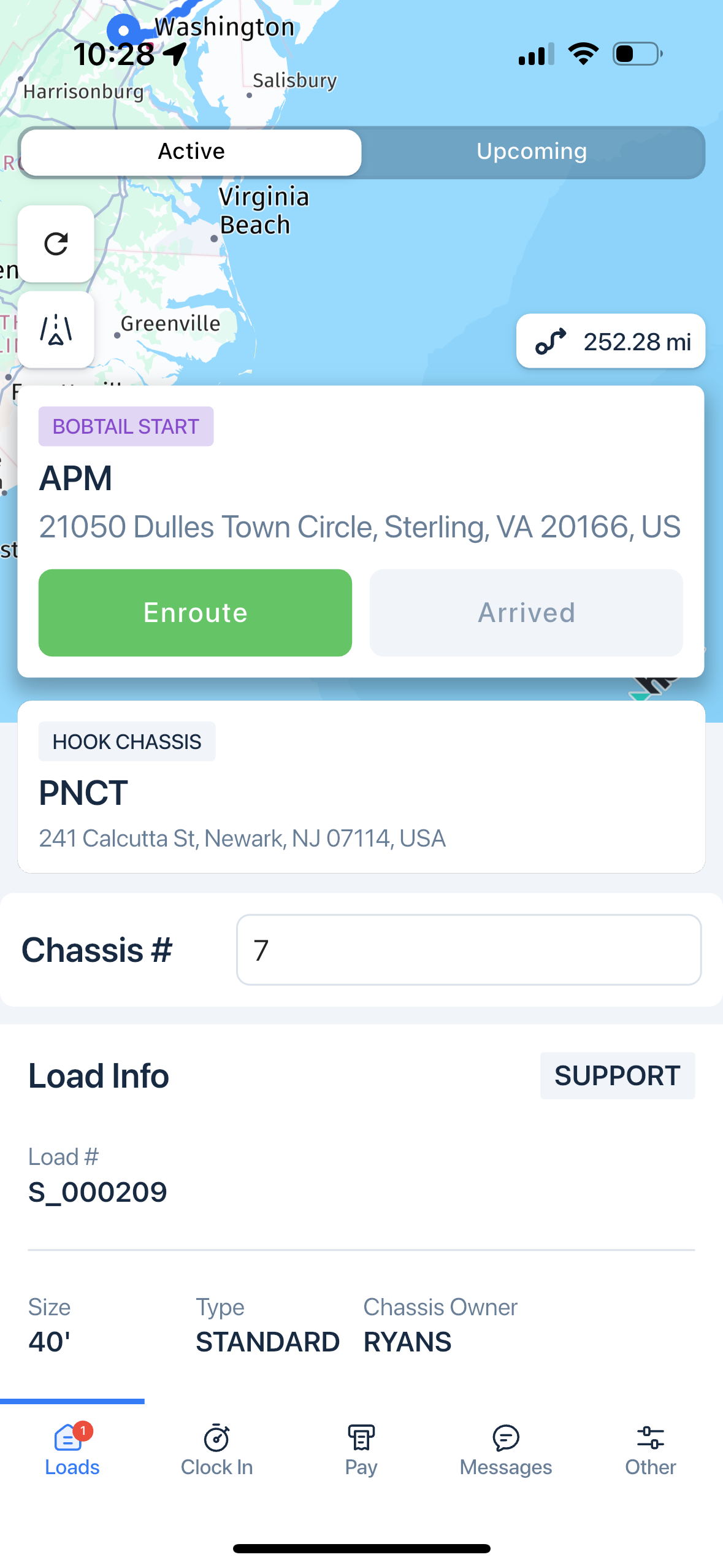Show the 252.28 mi route

(610, 341)
